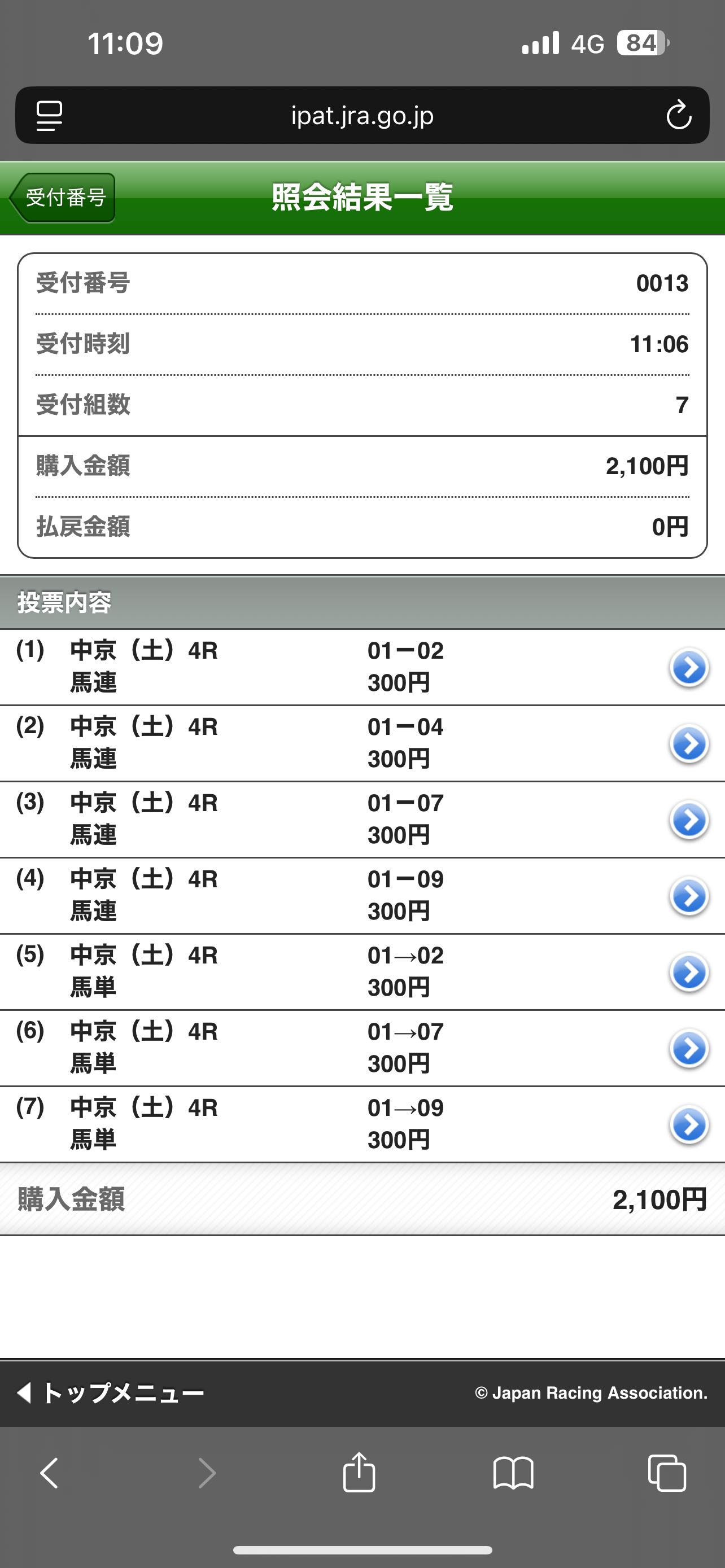View the 馬連 01ー07 bet row
This screenshot has width=725, height=1568.
coord(688,820)
